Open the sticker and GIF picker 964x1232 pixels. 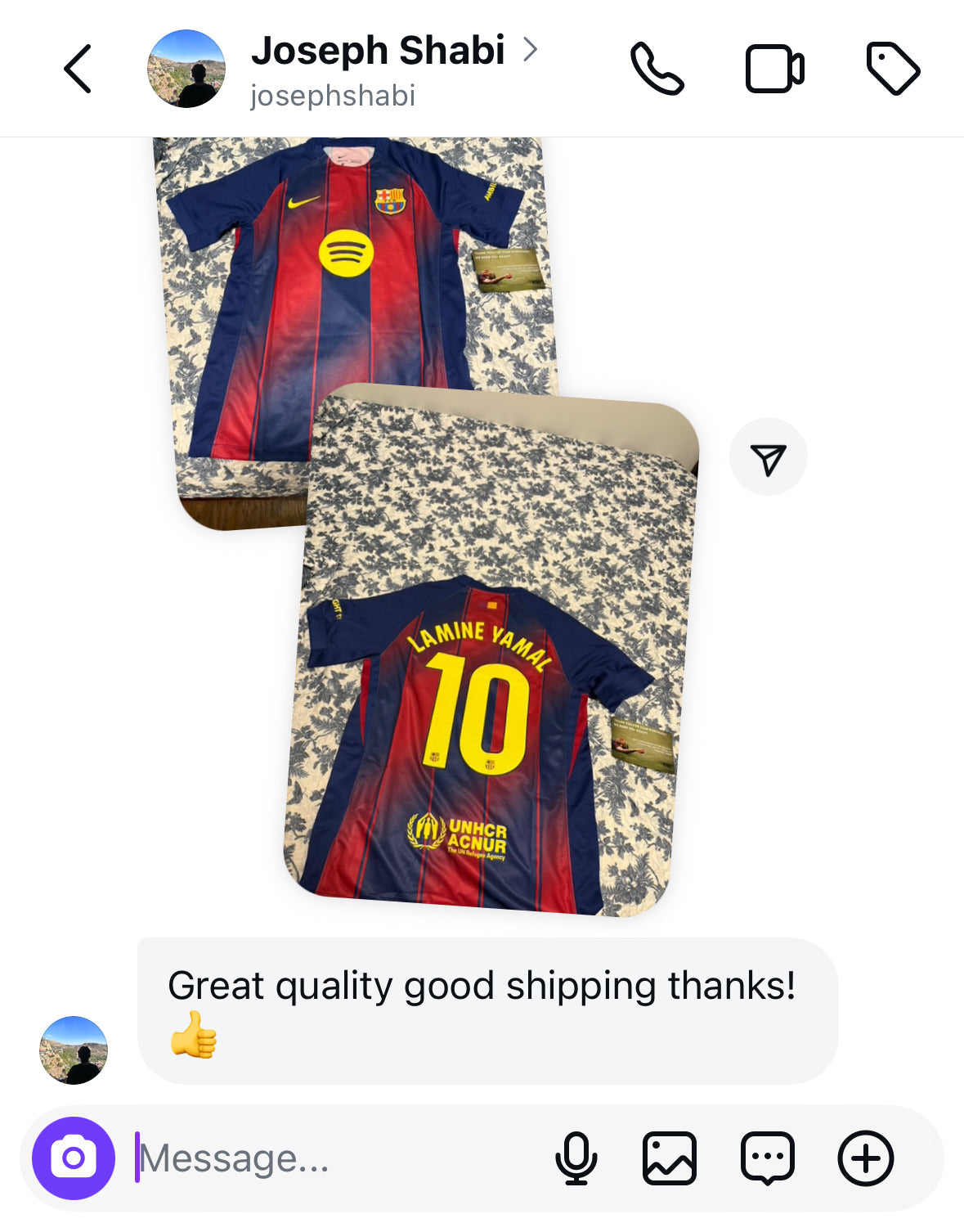point(767,1158)
